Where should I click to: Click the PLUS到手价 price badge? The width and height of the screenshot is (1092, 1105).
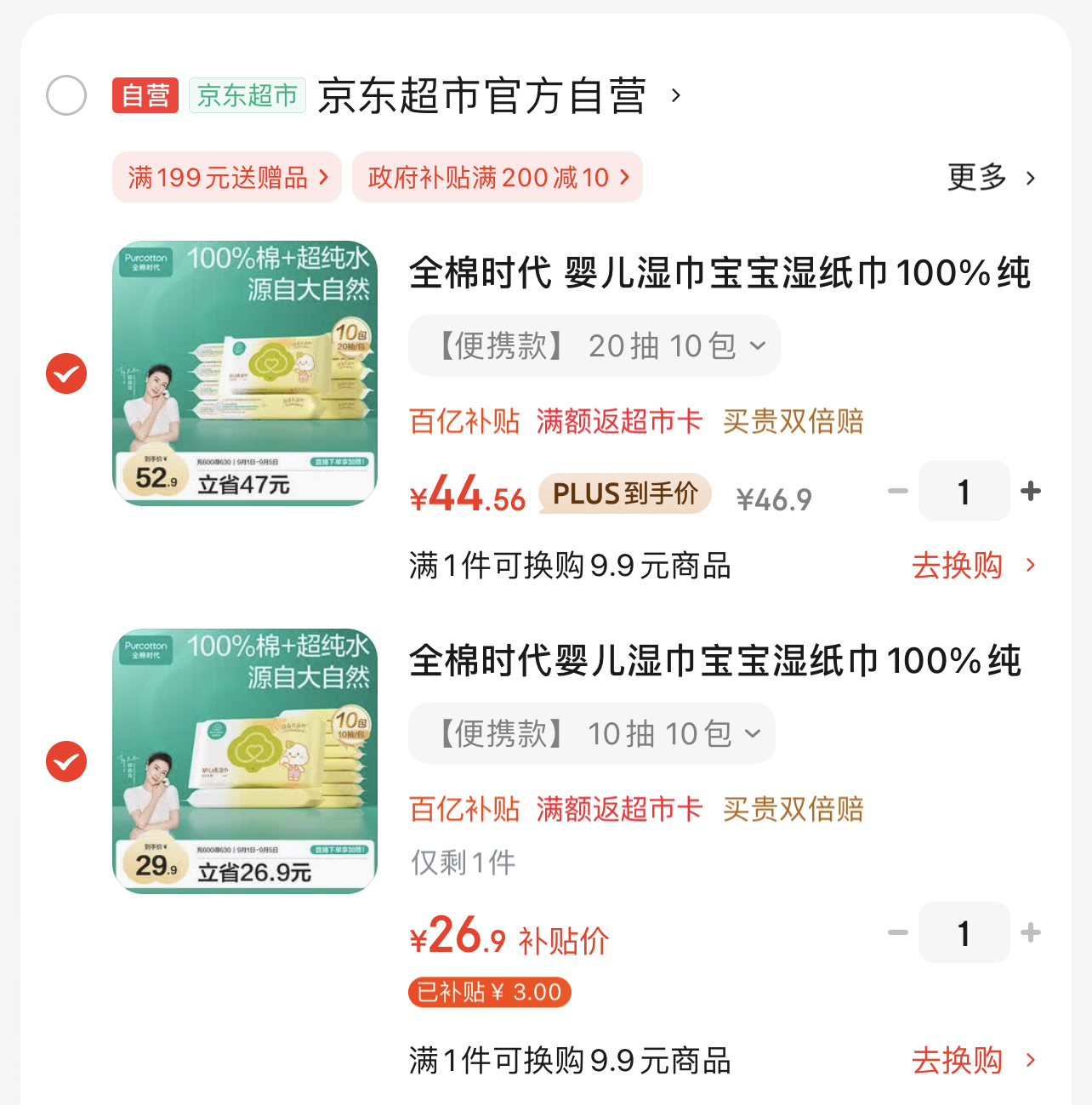coord(624,493)
